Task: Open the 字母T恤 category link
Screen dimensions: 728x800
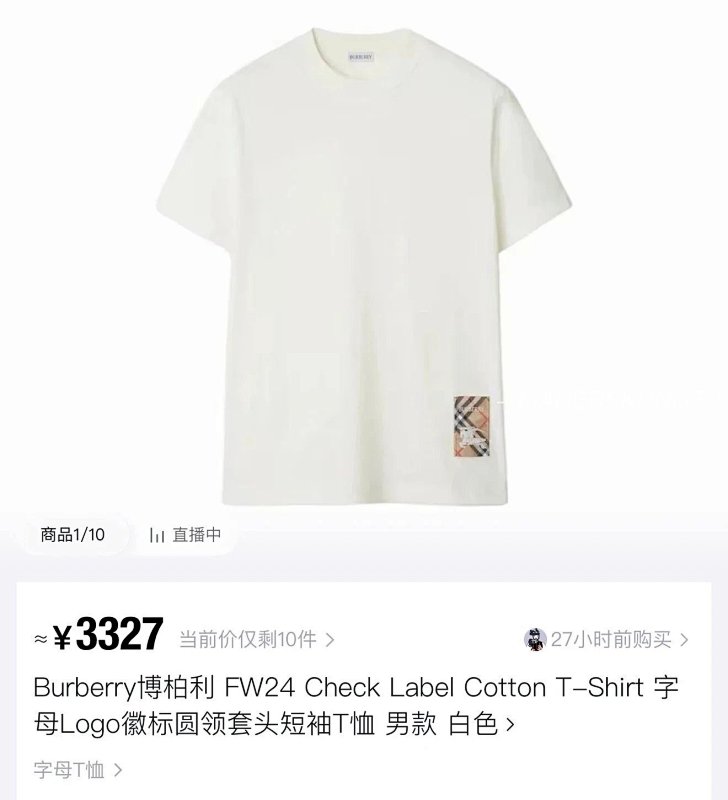Action: pos(78,770)
